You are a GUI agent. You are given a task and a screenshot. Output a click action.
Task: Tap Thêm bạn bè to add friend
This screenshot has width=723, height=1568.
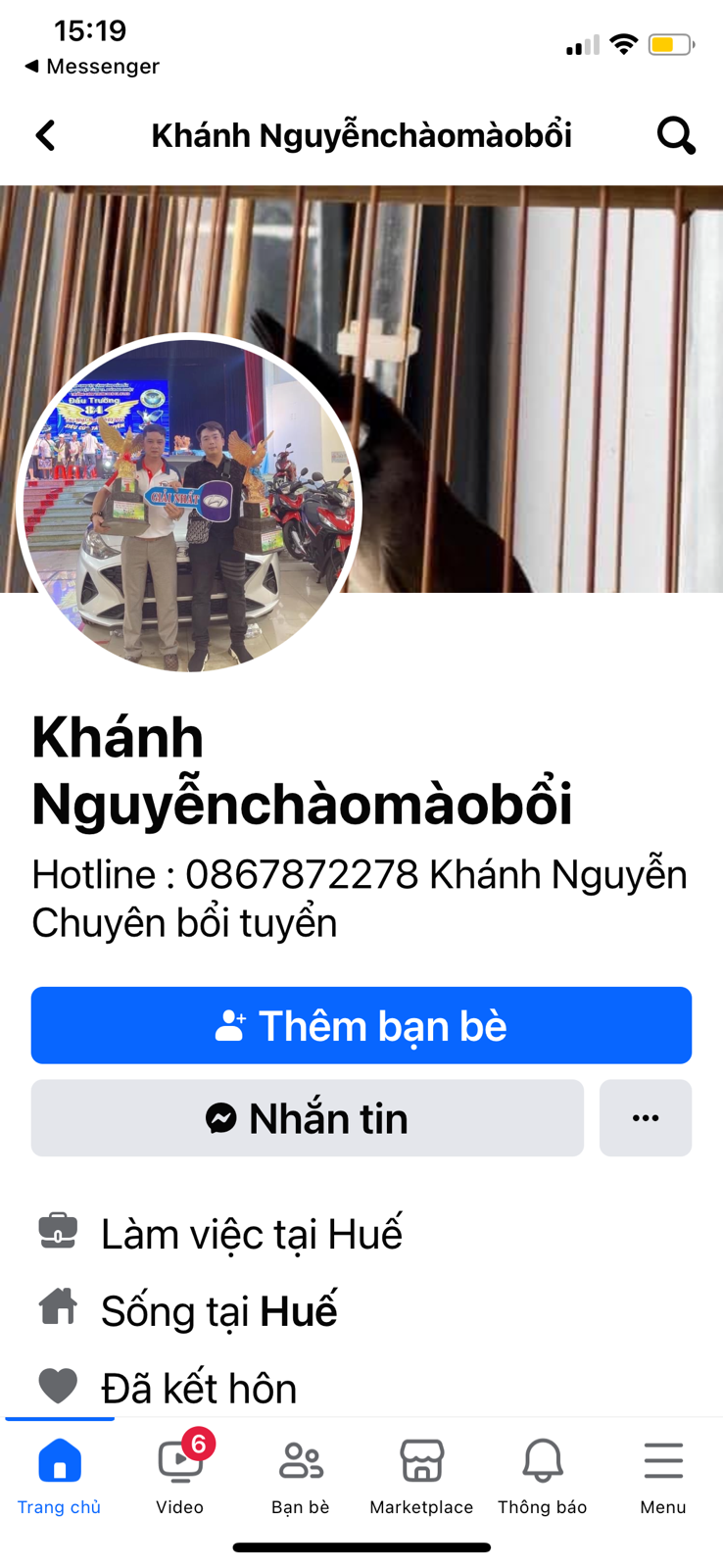[361, 1025]
